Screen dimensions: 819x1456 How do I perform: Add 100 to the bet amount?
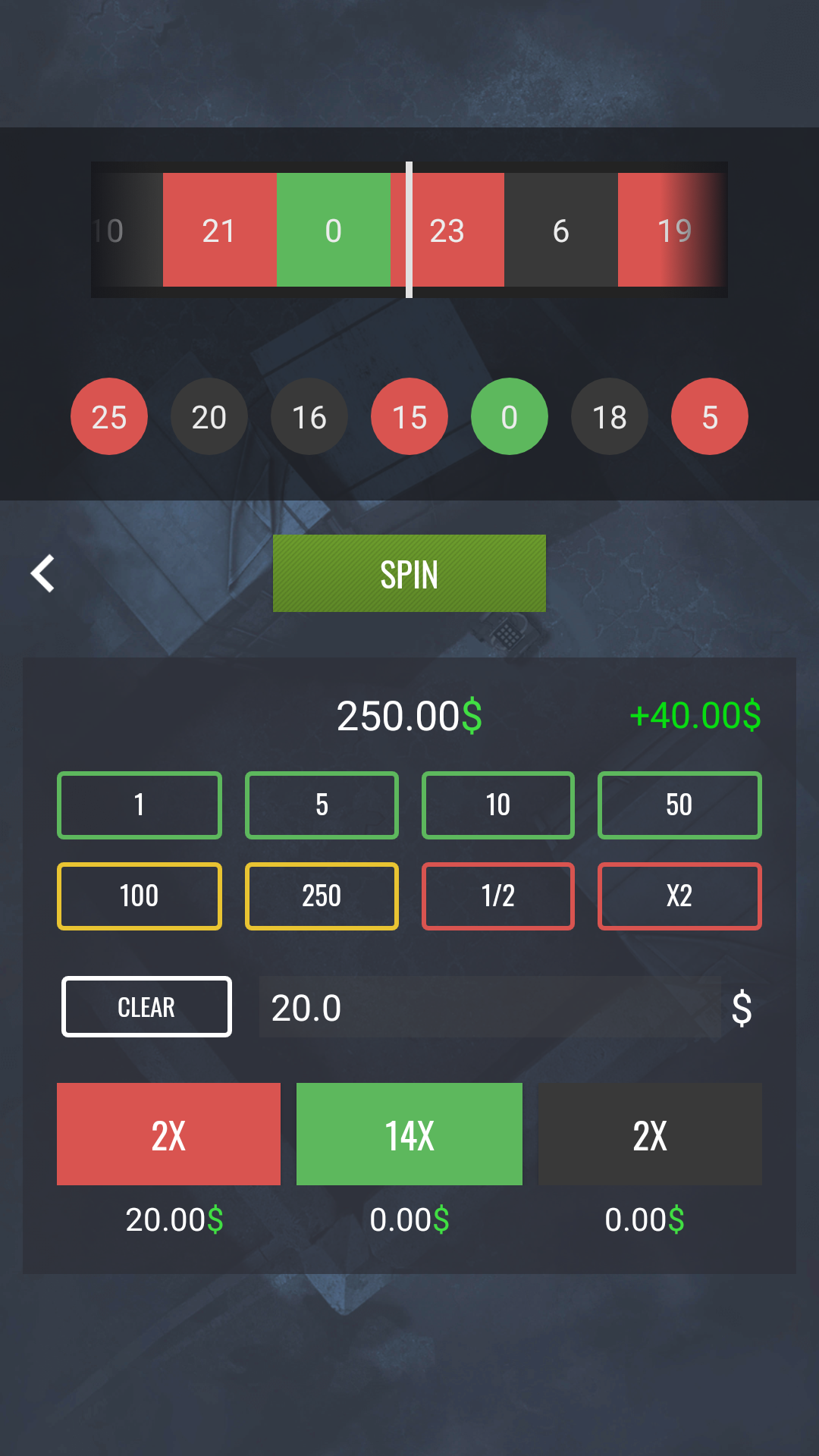pyautogui.click(x=140, y=896)
